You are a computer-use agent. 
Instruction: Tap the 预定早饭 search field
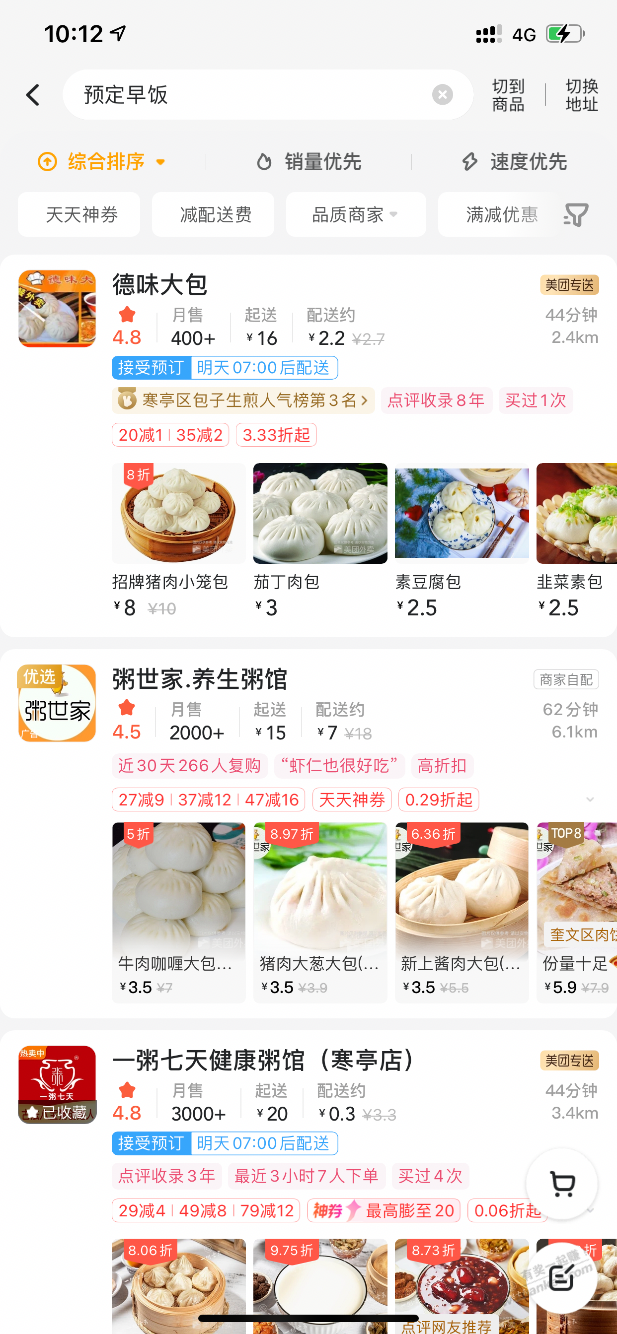tap(250, 95)
